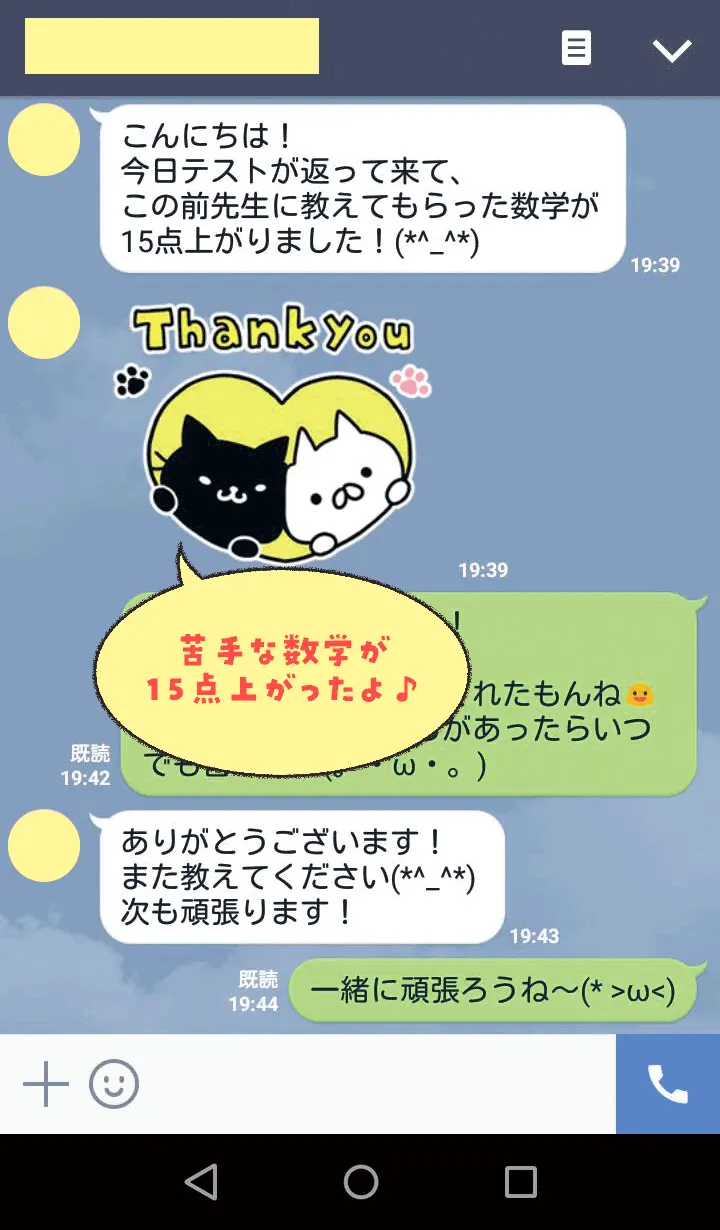Tap the 一緒に頑張ろうね green bubble
The height and width of the screenshot is (1230, 720).
(495, 990)
